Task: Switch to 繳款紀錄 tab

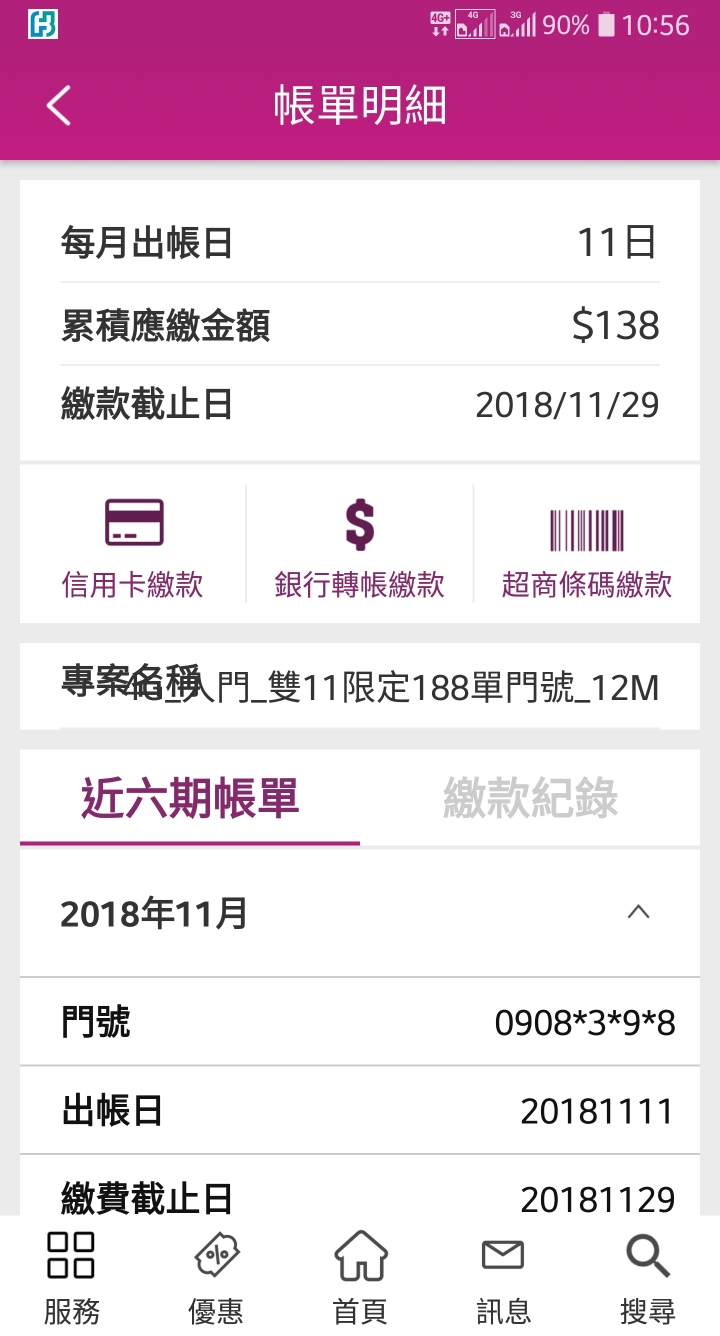Action: 530,798
